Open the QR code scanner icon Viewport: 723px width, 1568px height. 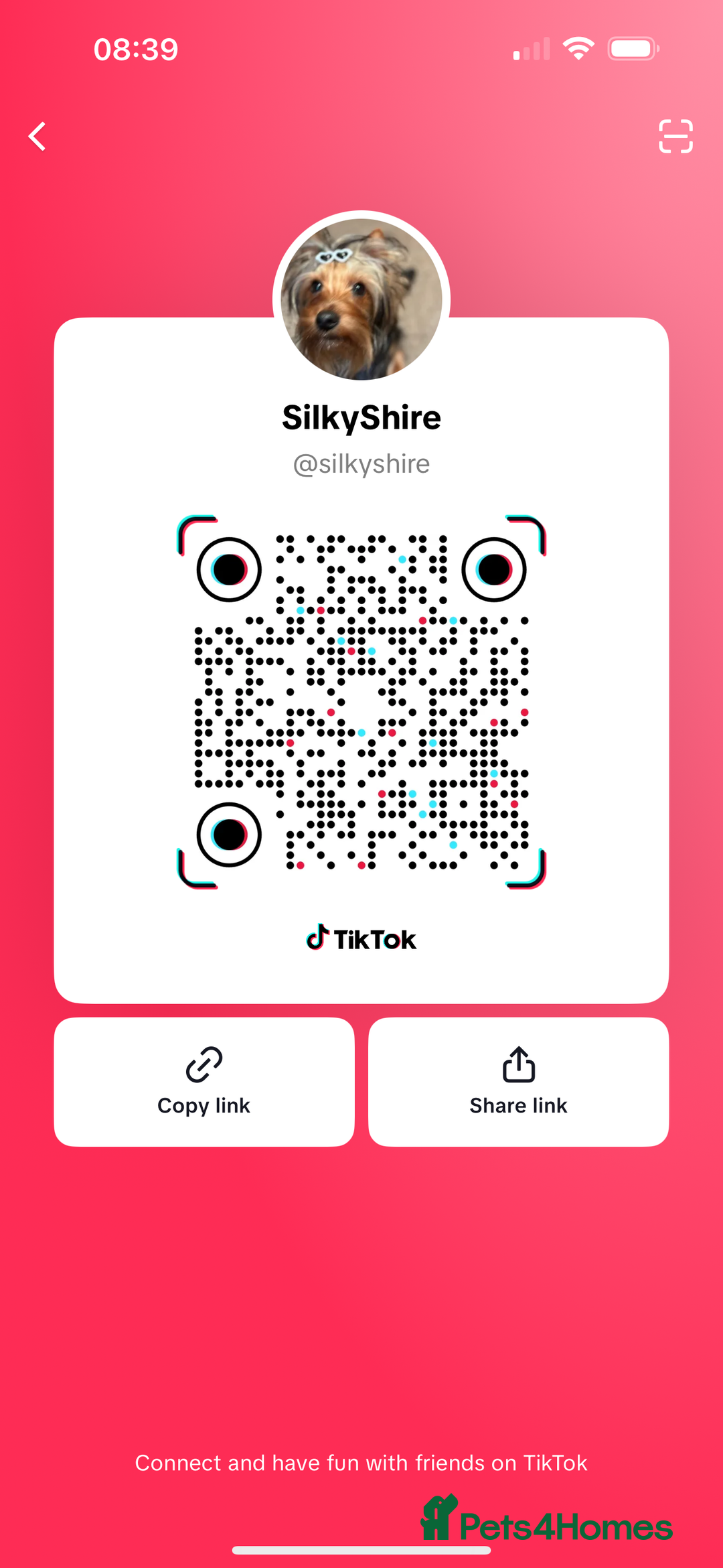tap(675, 137)
